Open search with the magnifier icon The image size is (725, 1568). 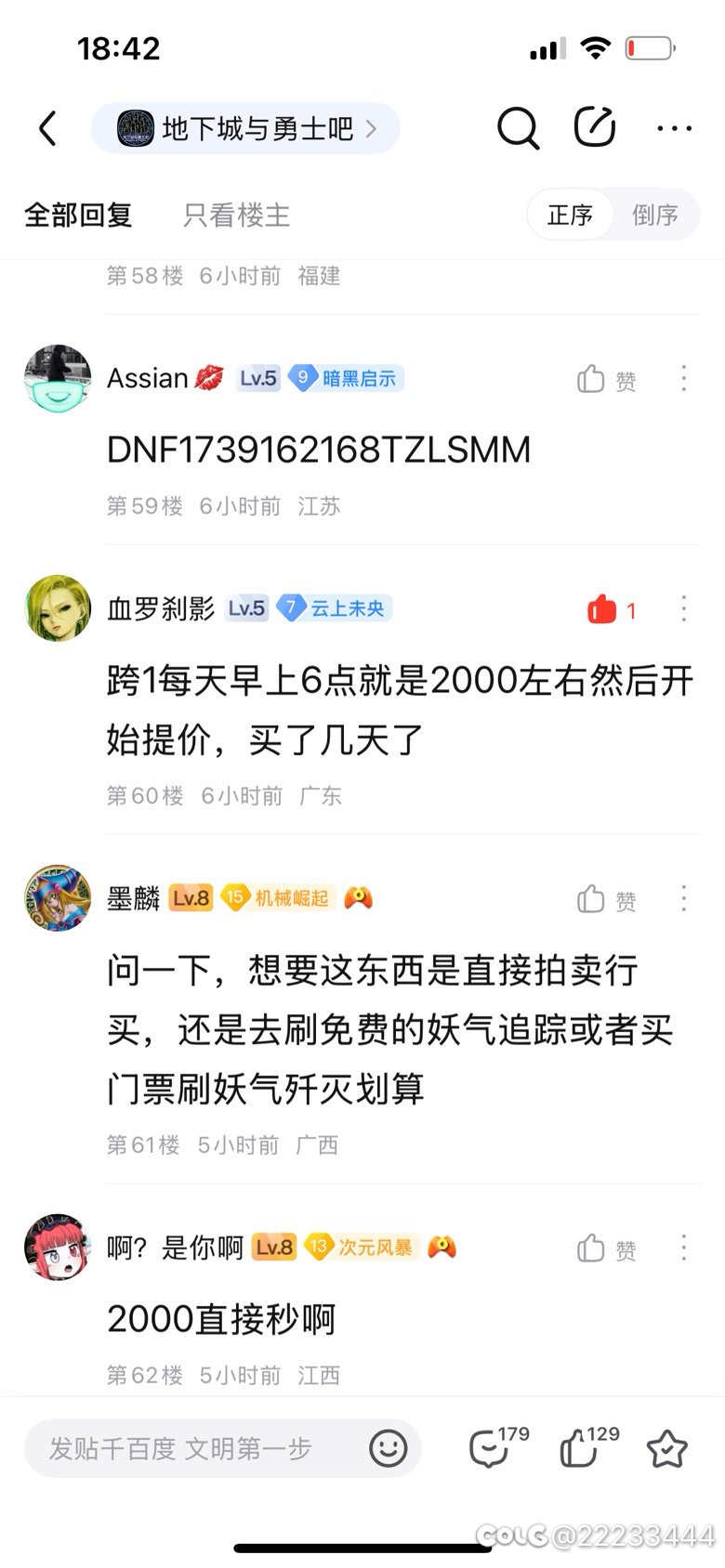pyautogui.click(x=517, y=128)
